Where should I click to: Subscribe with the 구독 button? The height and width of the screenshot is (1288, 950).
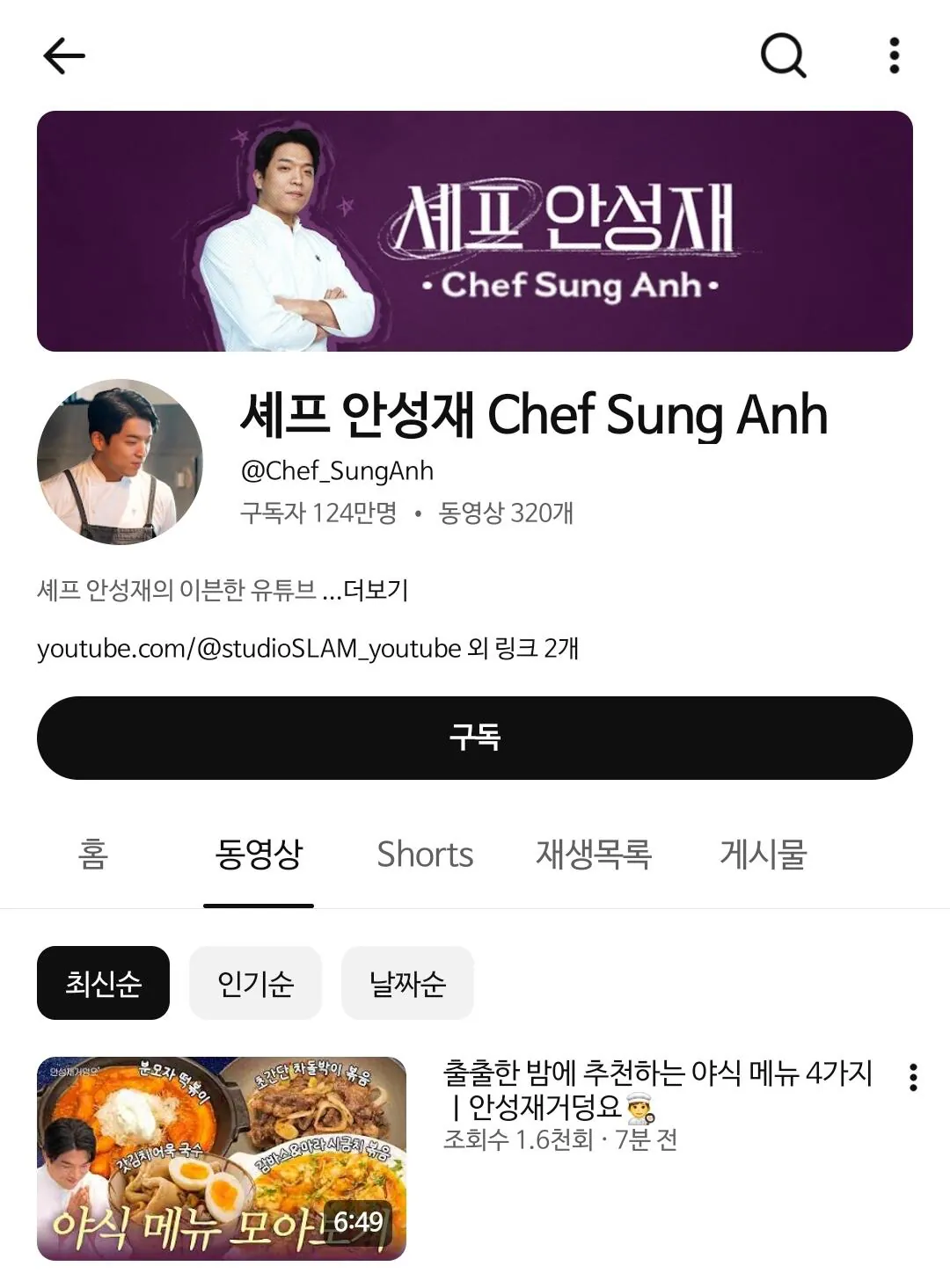(x=475, y=738)
